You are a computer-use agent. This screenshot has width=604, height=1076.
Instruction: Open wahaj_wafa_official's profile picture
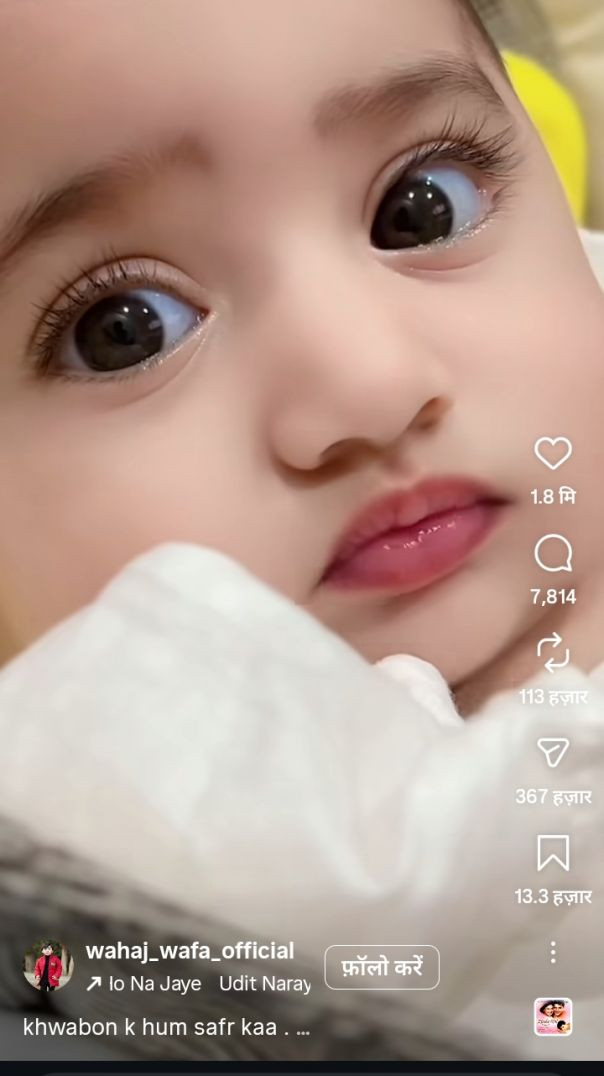click(49, 966)
